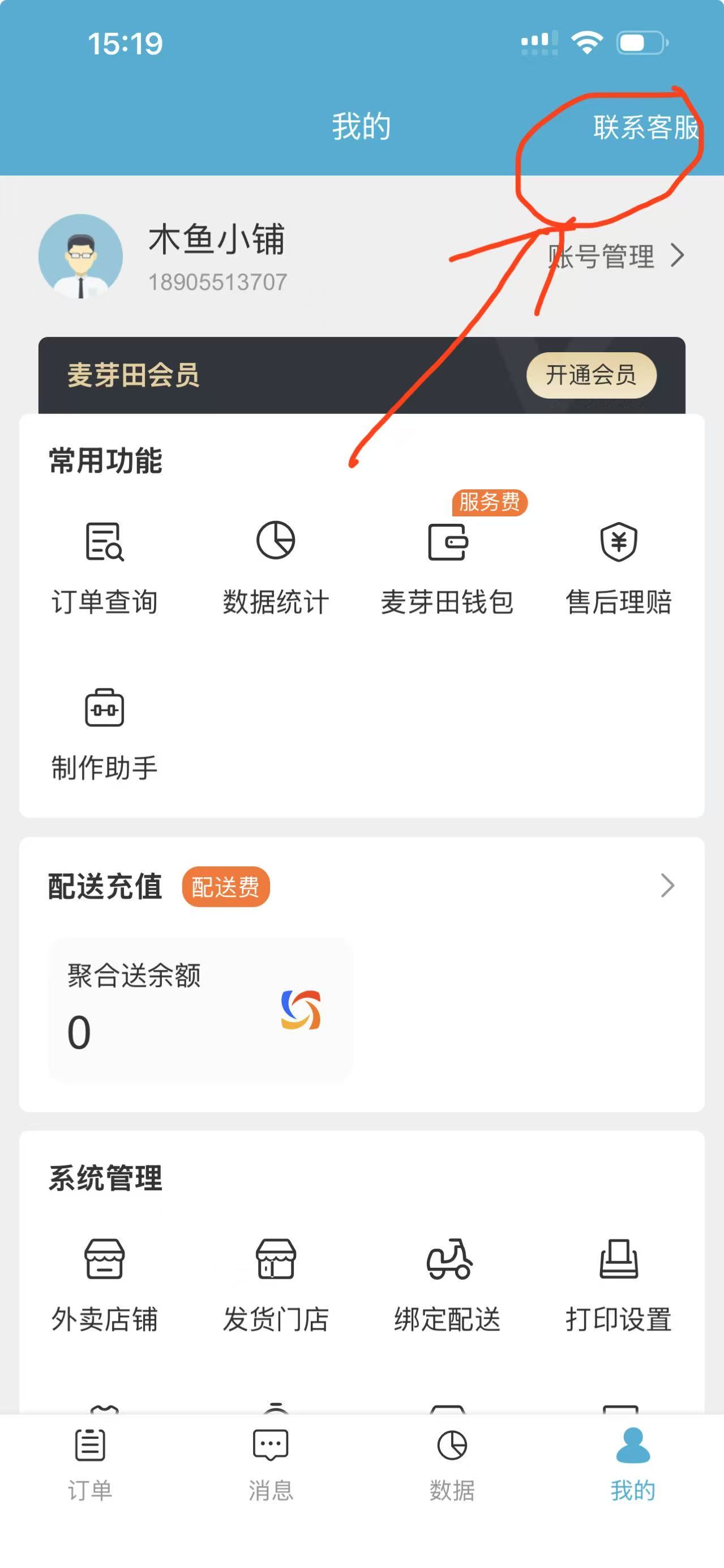Open 制作助手 assistant
724x1568 pixels.
105,733
